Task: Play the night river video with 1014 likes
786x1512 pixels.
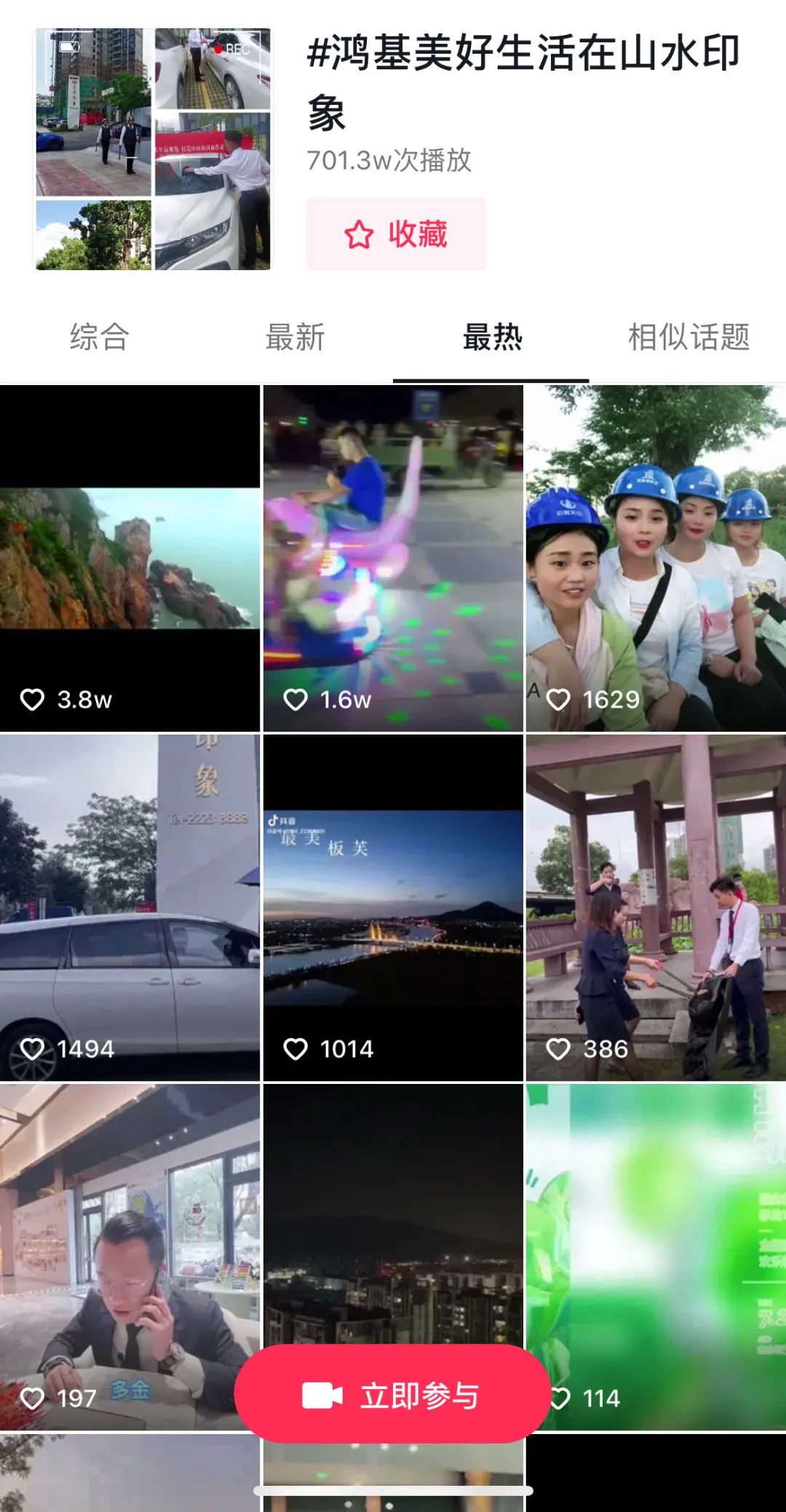Action: tap(393, 908)
